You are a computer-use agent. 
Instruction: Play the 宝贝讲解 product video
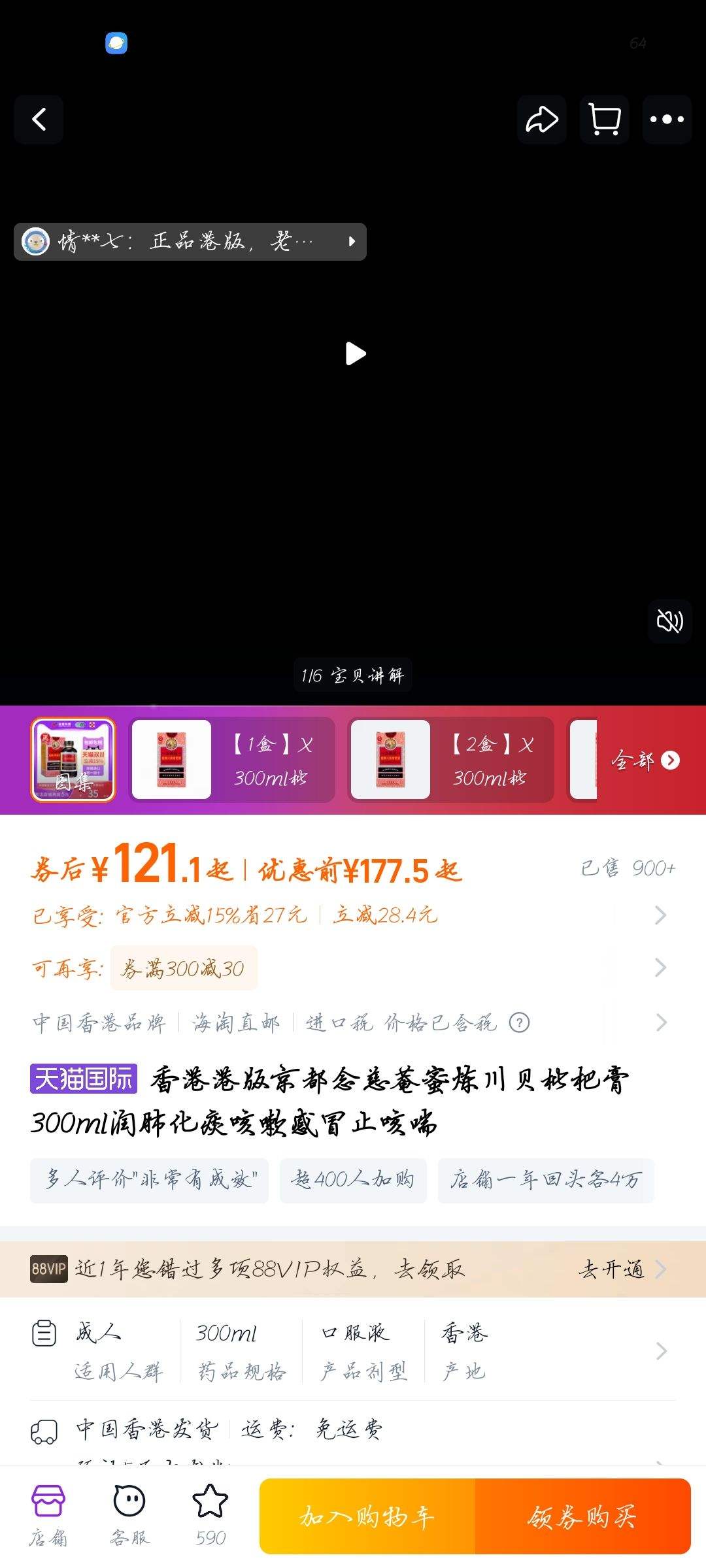click(x=353, y=353)
